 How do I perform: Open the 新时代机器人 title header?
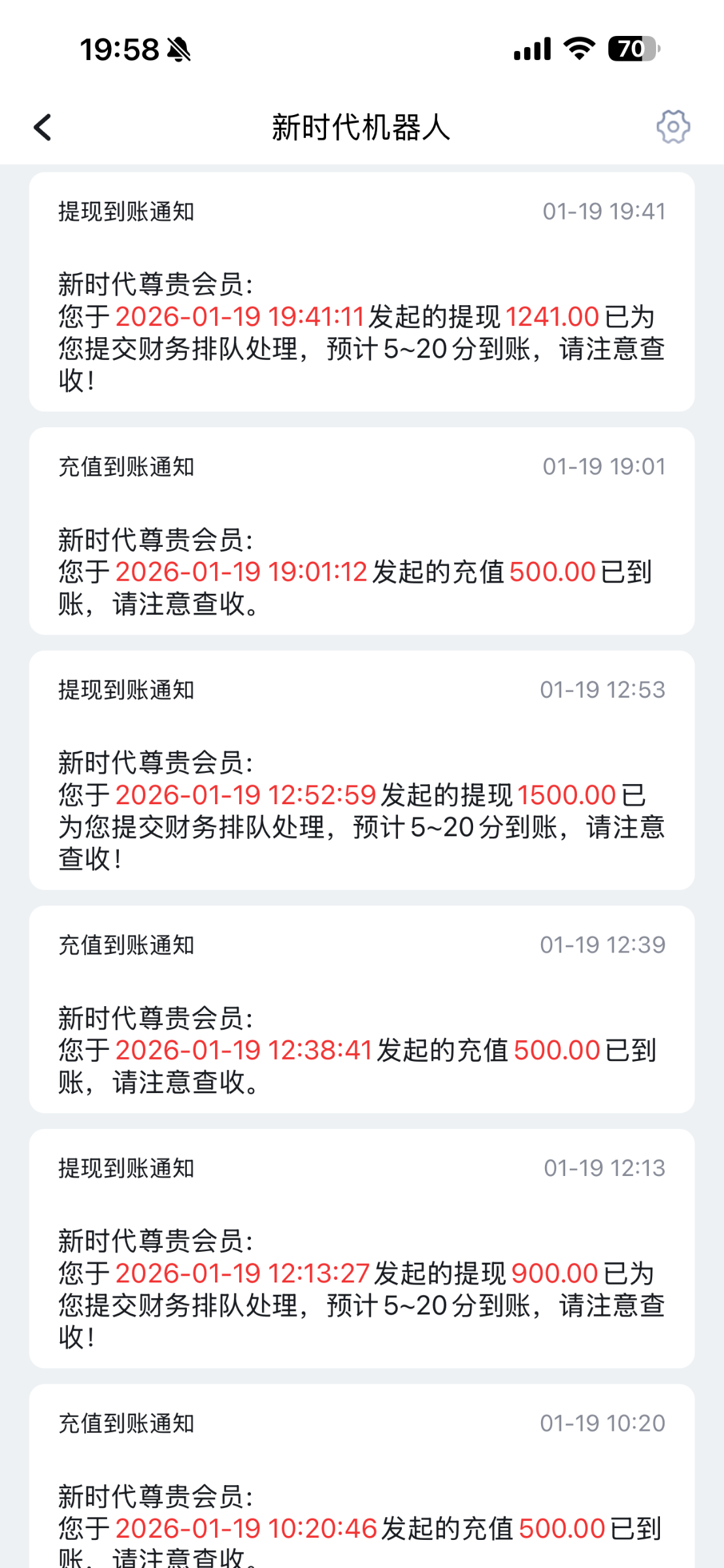361,126
